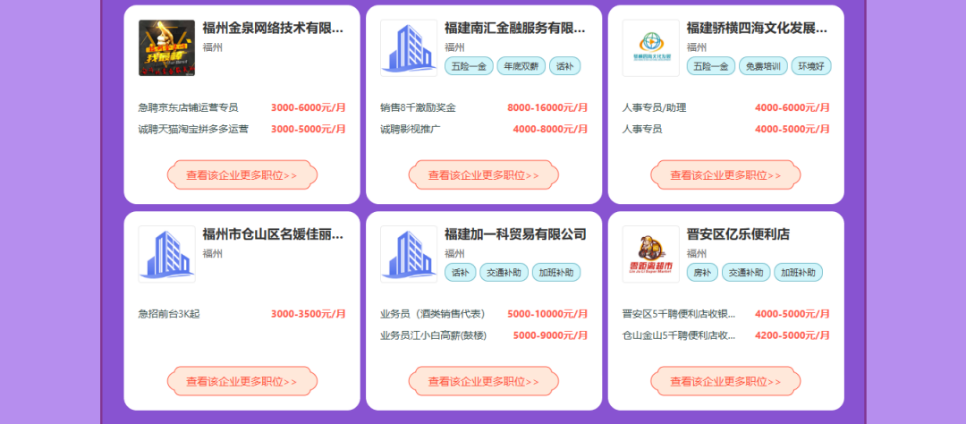
Task: Open 晋安区亿乐便利店 company page
Action: point(738,234)
